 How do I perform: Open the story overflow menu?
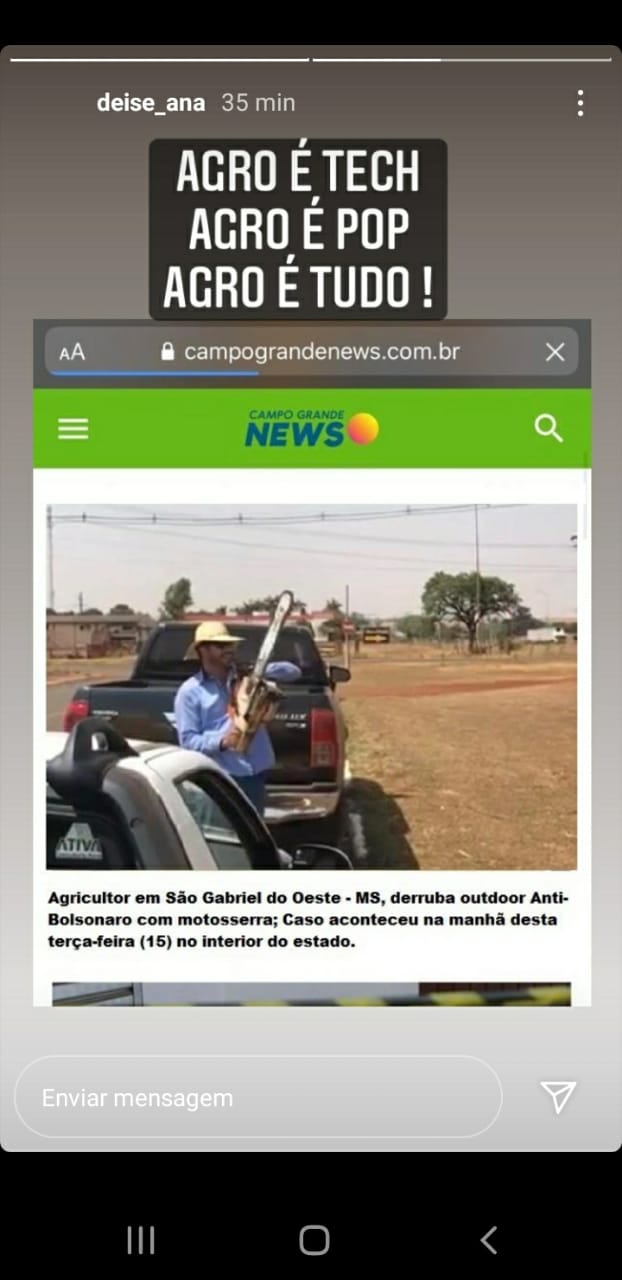[580, 103]
